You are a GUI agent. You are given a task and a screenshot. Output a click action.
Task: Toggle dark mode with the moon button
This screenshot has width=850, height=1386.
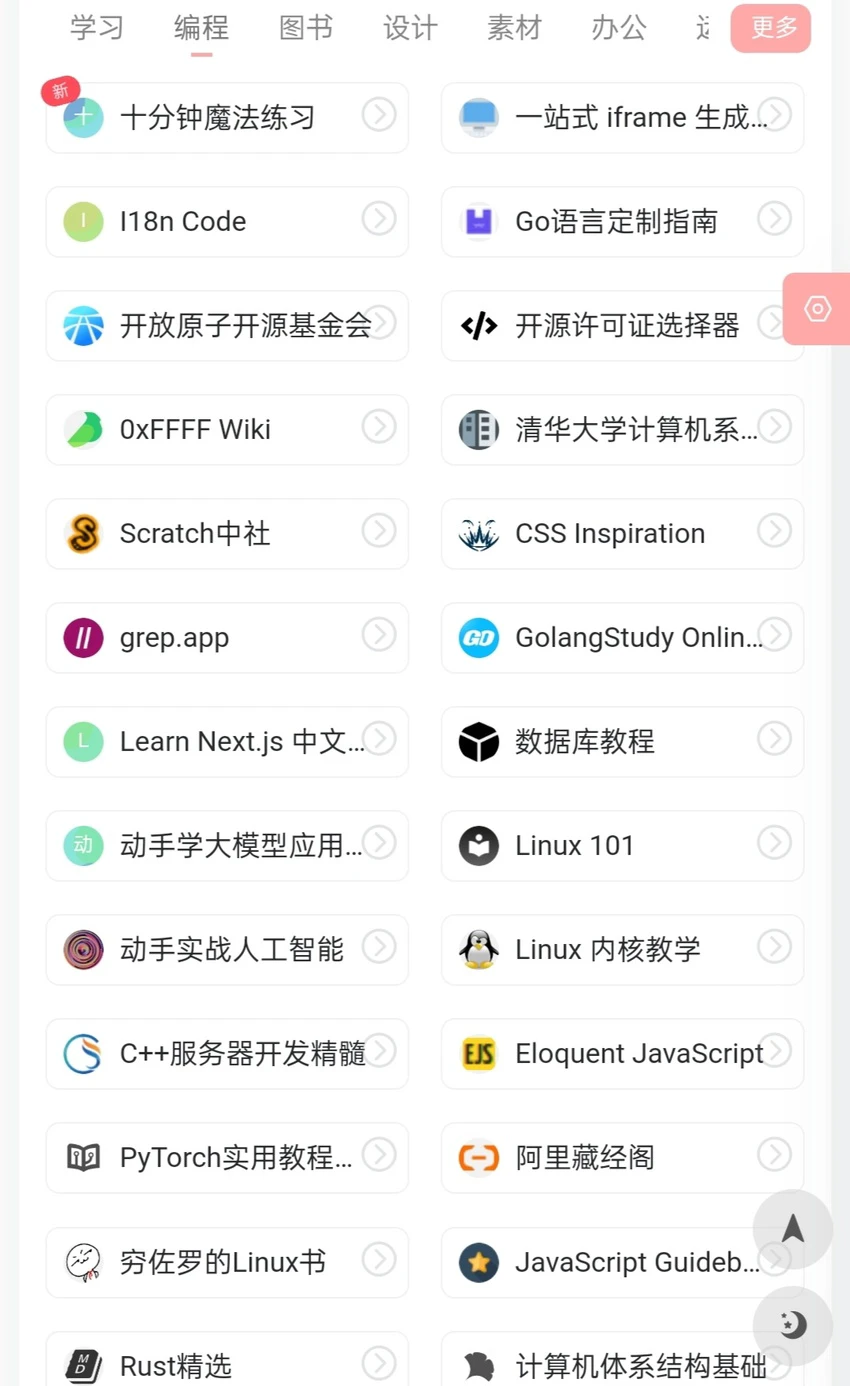[792, 1325]
